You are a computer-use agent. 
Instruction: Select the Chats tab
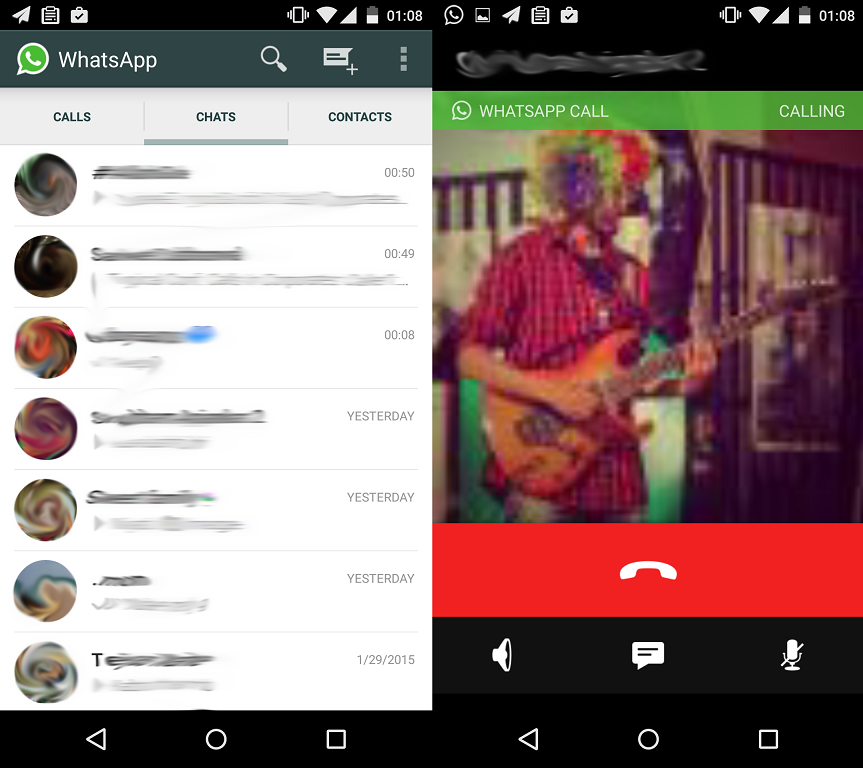click(x=216, y=117)
